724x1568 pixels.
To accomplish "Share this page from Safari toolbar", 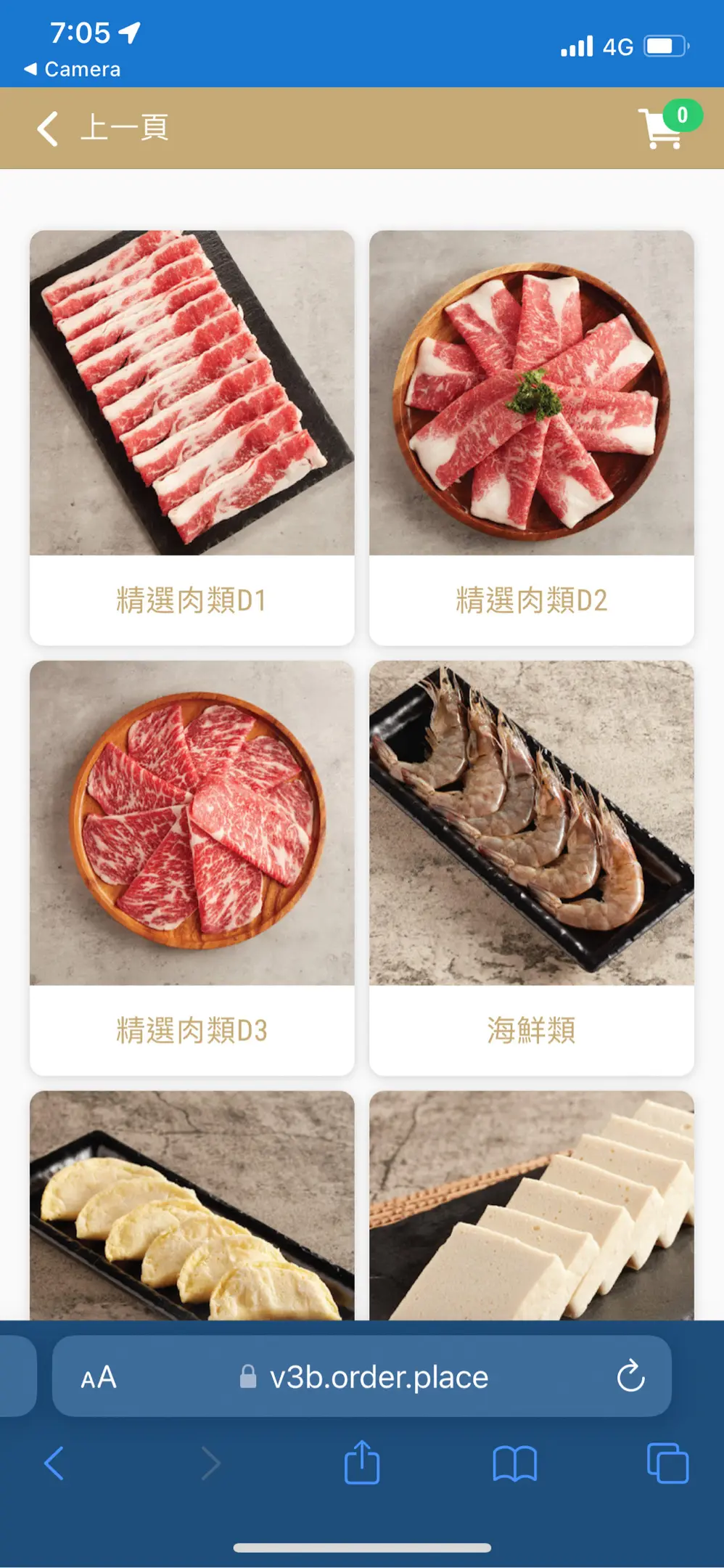I will pos(362,1462).
